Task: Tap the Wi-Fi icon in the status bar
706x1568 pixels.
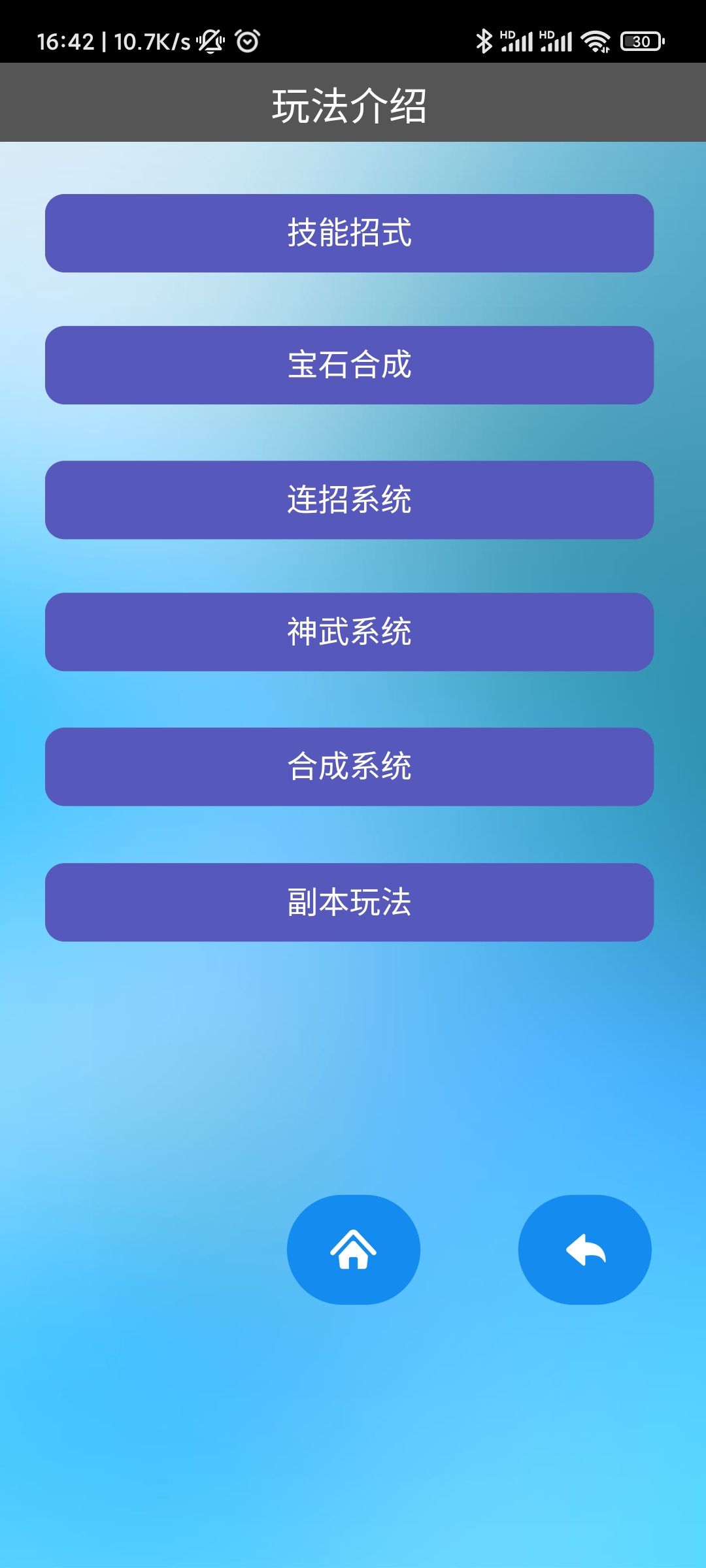Action: [x=594, y=41]
